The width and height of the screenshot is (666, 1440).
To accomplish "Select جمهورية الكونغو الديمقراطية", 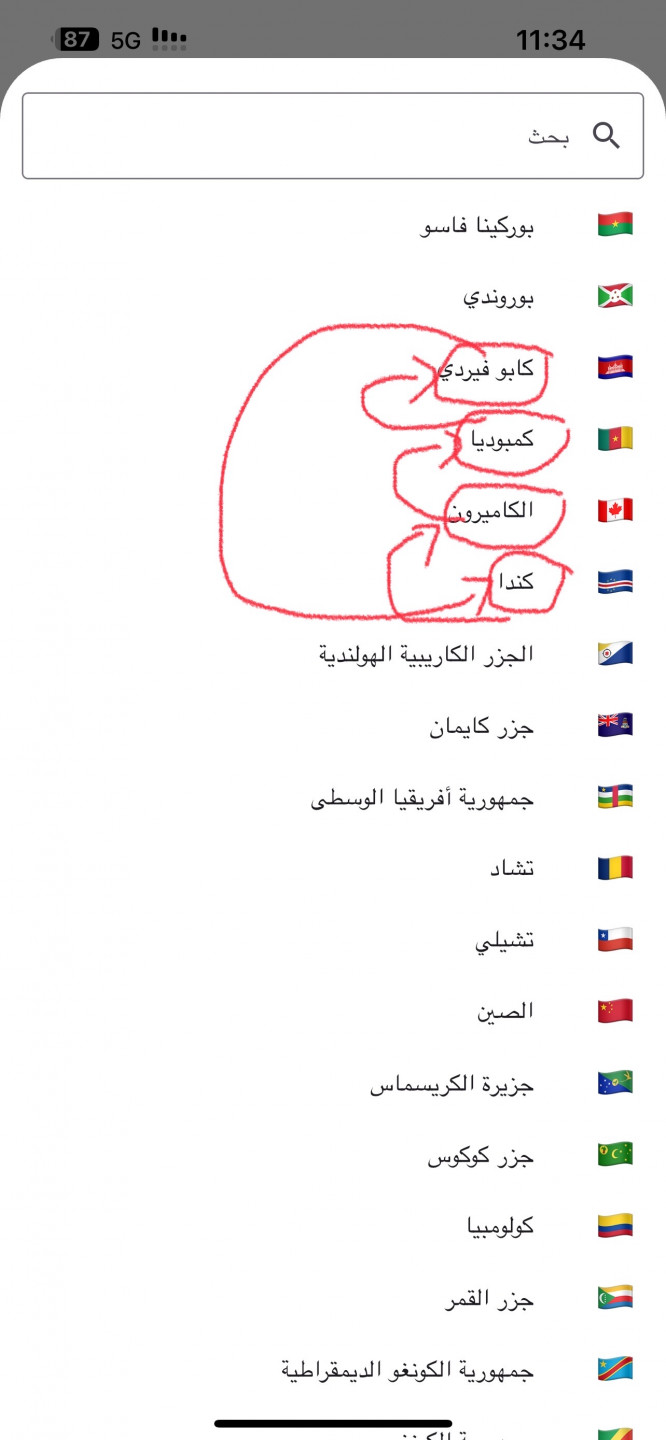I will 407,1370.
